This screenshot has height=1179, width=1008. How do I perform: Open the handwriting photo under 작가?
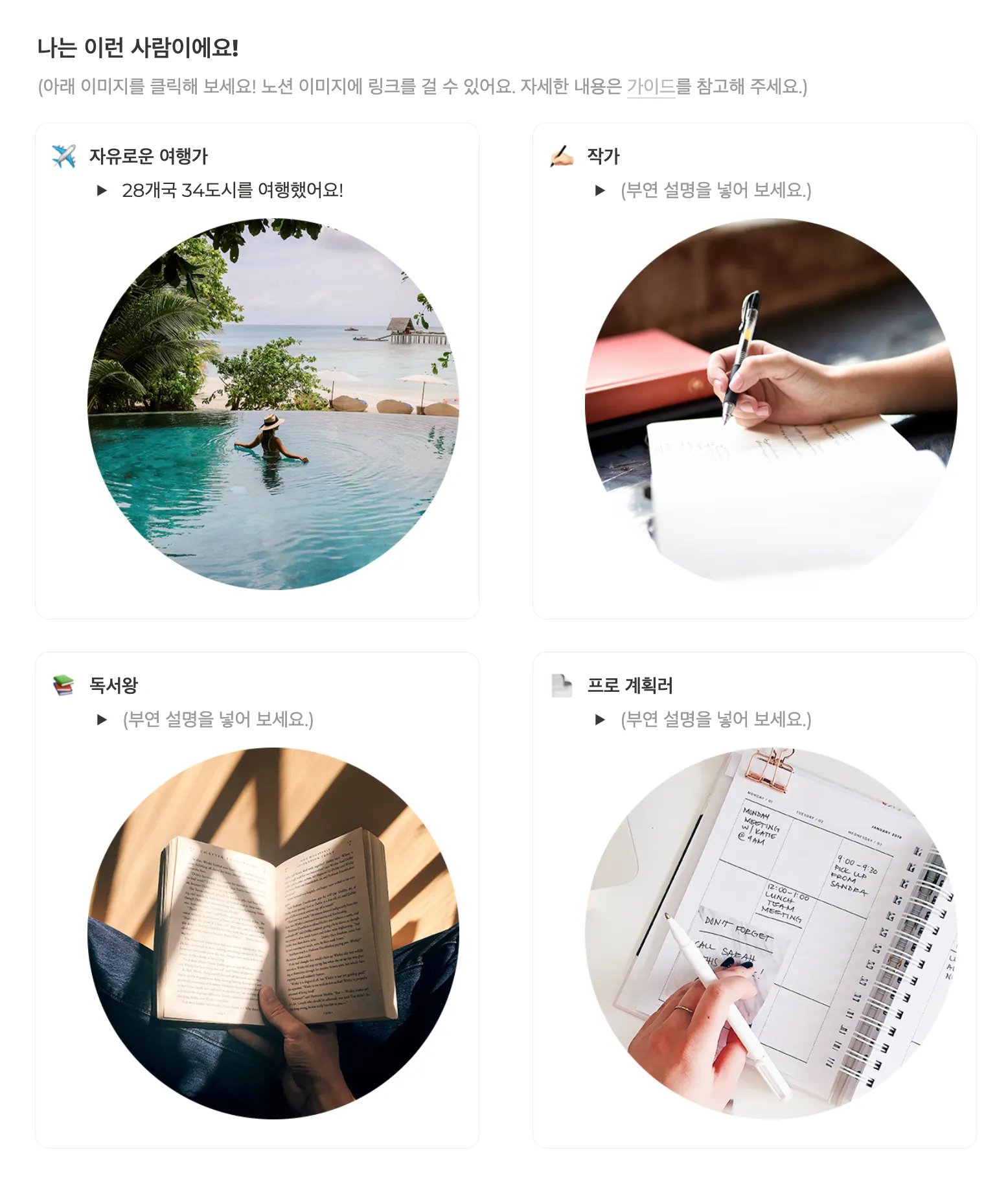click(771, 404)
